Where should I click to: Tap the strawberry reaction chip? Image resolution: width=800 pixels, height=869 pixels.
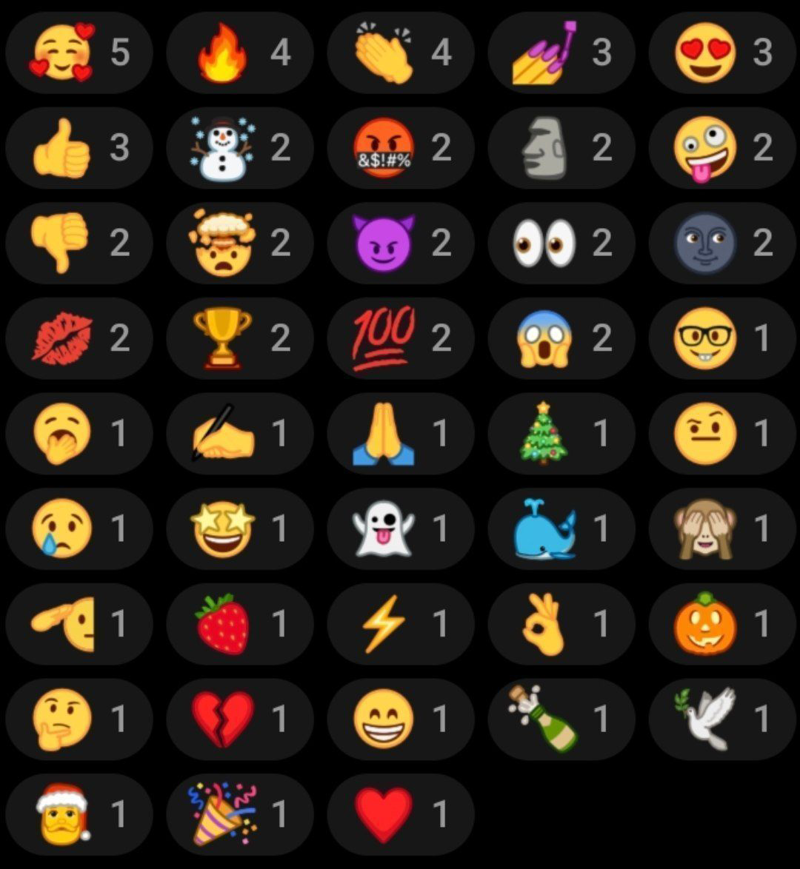click(240, 624)
